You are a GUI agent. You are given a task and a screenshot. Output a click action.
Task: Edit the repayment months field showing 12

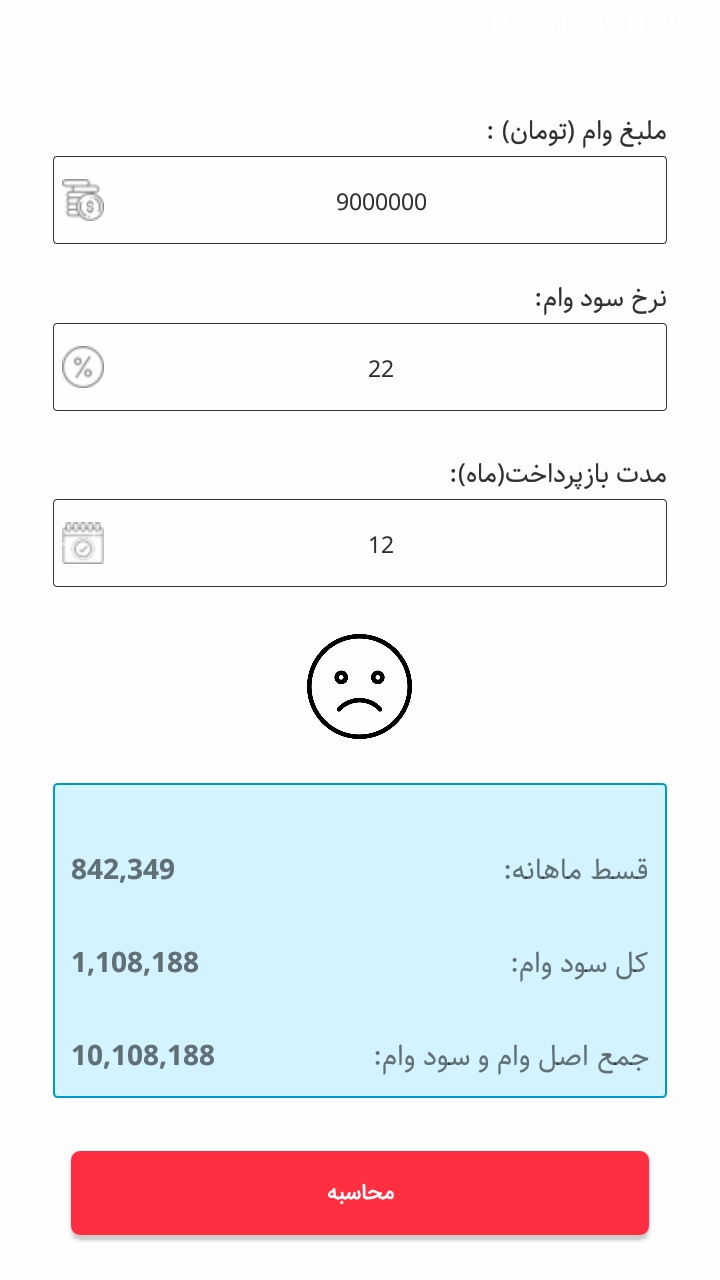point(380,544)
